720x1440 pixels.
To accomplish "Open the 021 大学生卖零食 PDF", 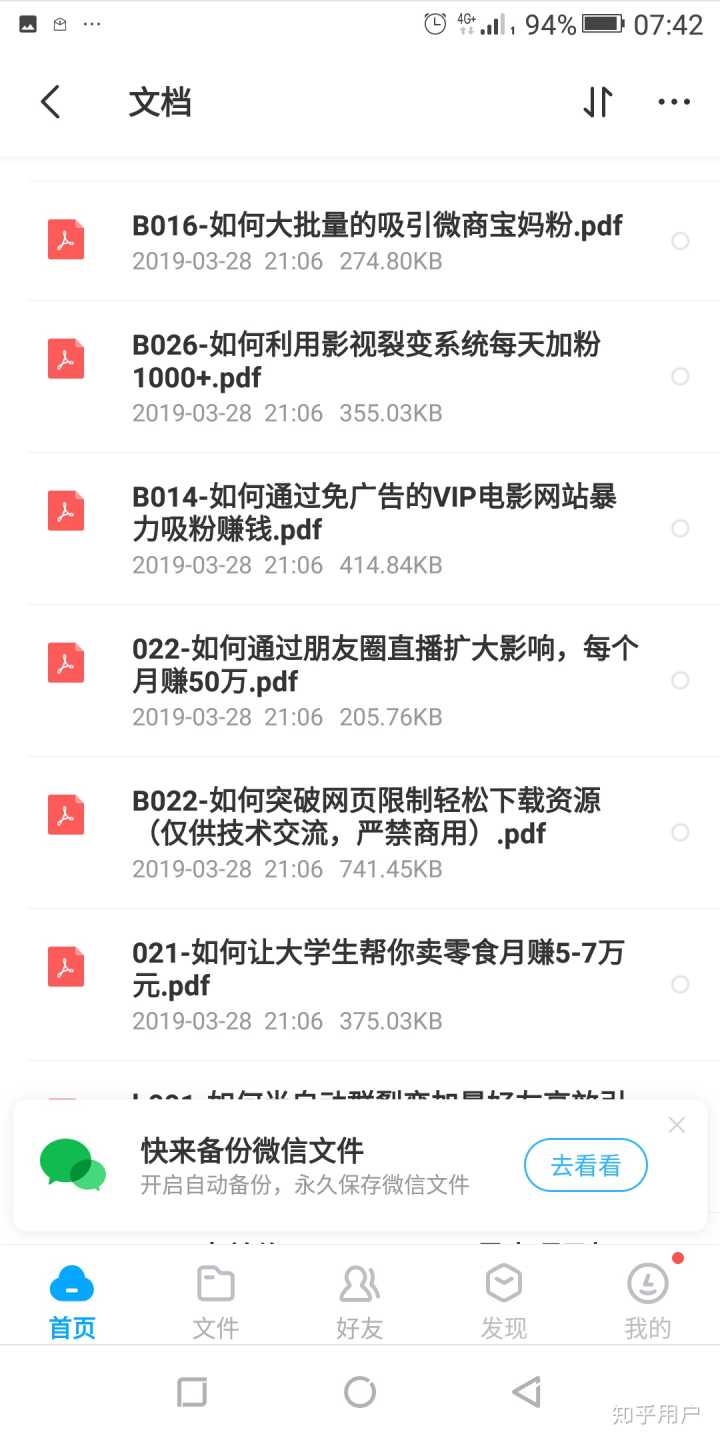I will tap(376, 985).
